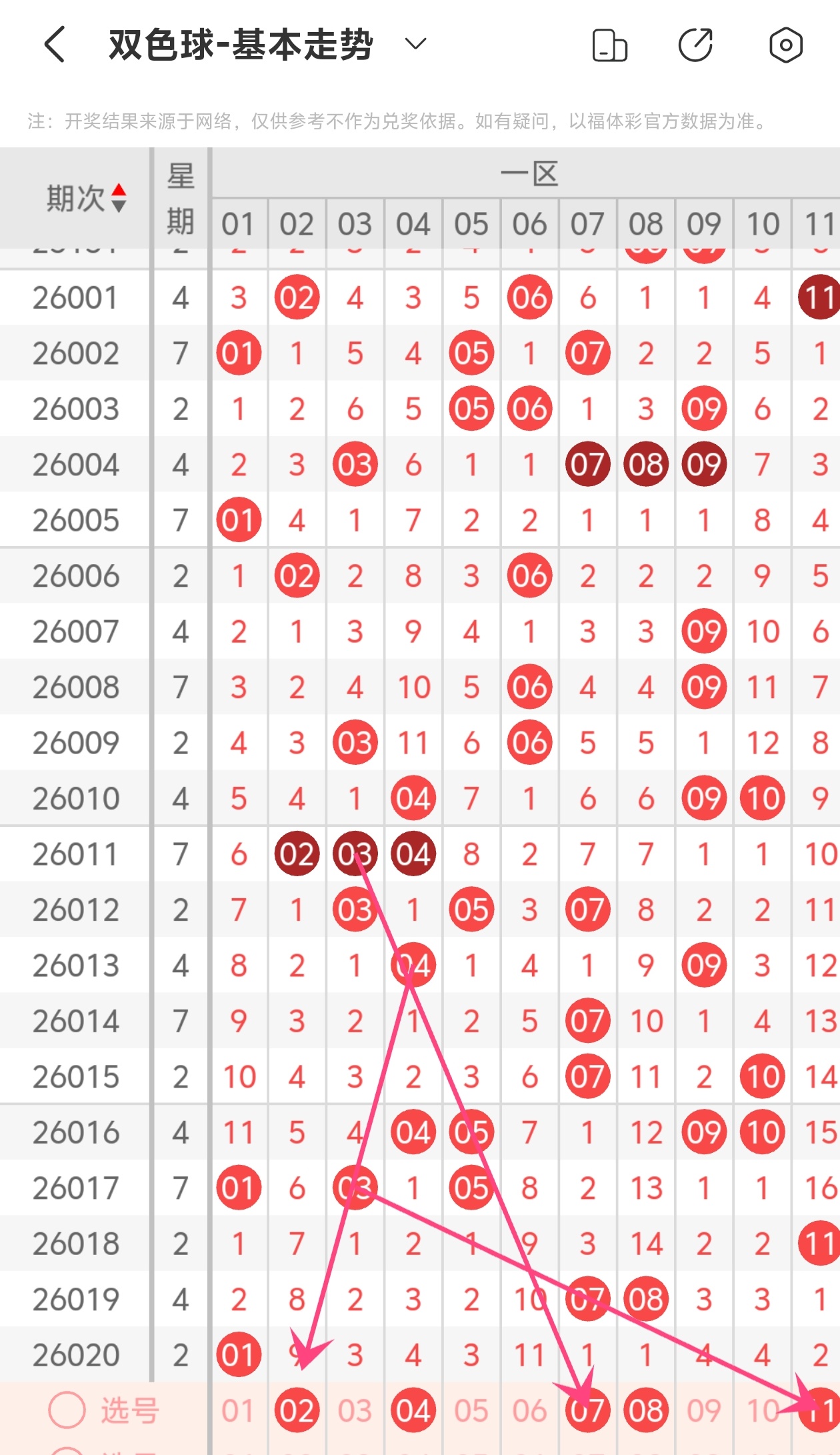Expand the 双色球-基本走势 chart type dropdown
840x1455 pixels.
point(415,45)
